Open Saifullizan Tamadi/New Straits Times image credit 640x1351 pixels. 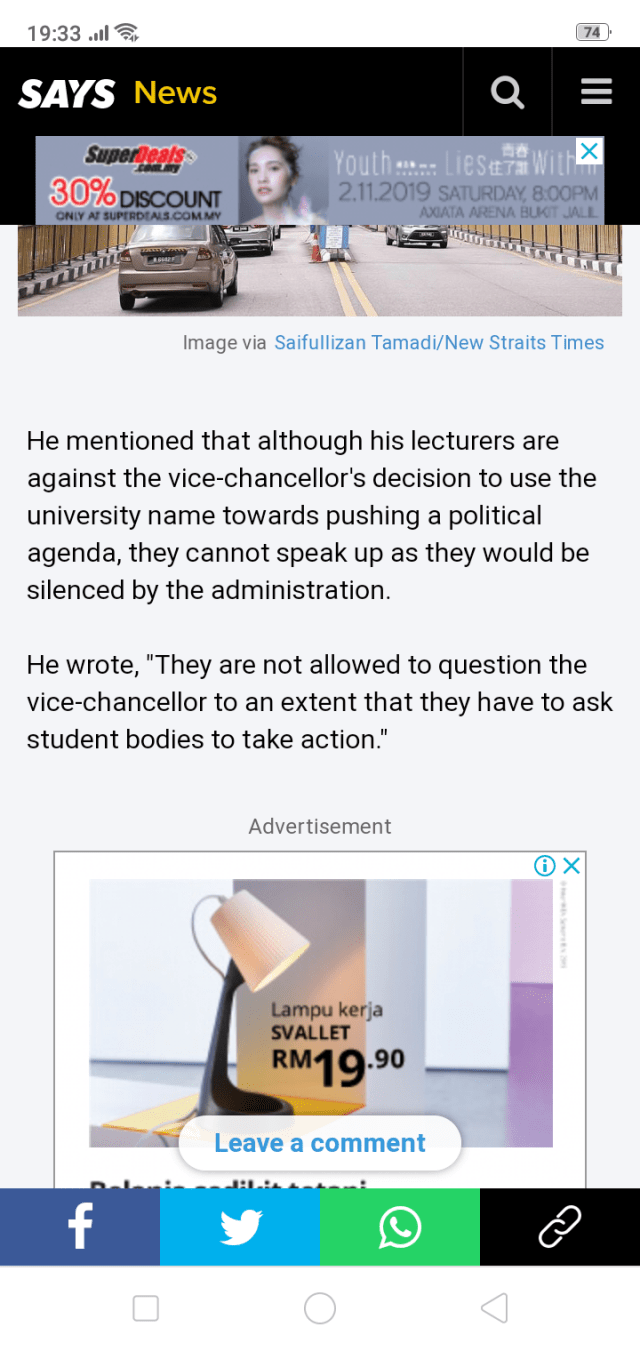tap(439, 342)
